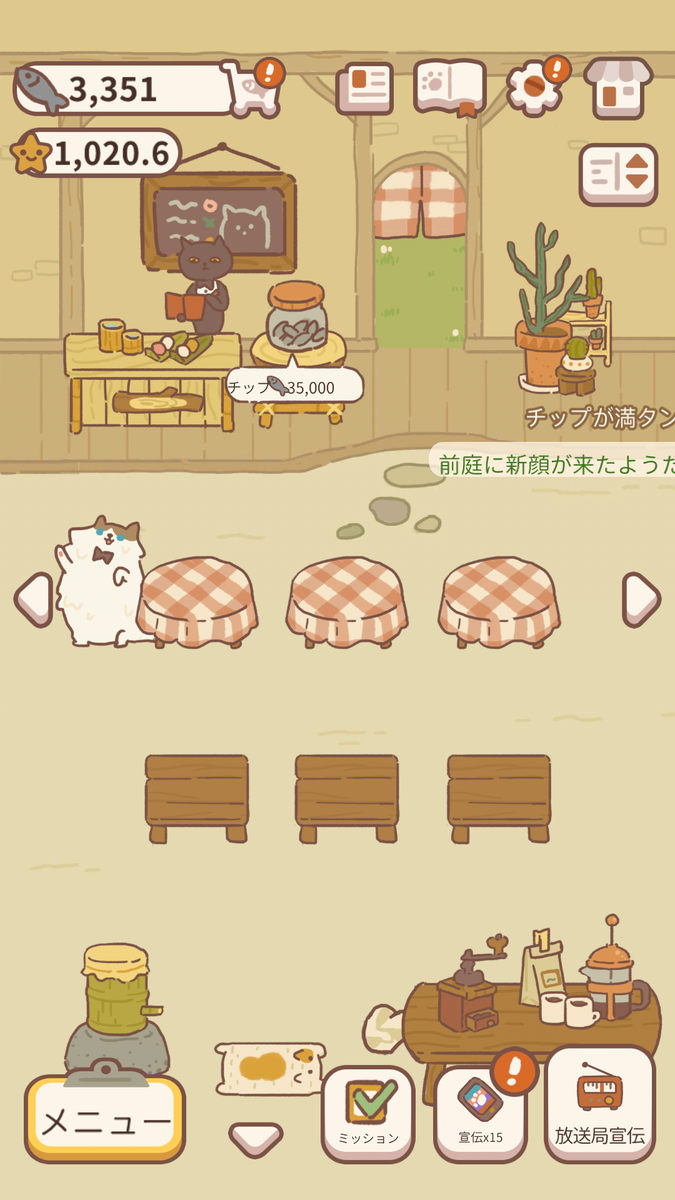Go to the previous room with left arrow
Image resolution: width=675 pixels, height=1200 pixels.
click(x=33, y=599)
